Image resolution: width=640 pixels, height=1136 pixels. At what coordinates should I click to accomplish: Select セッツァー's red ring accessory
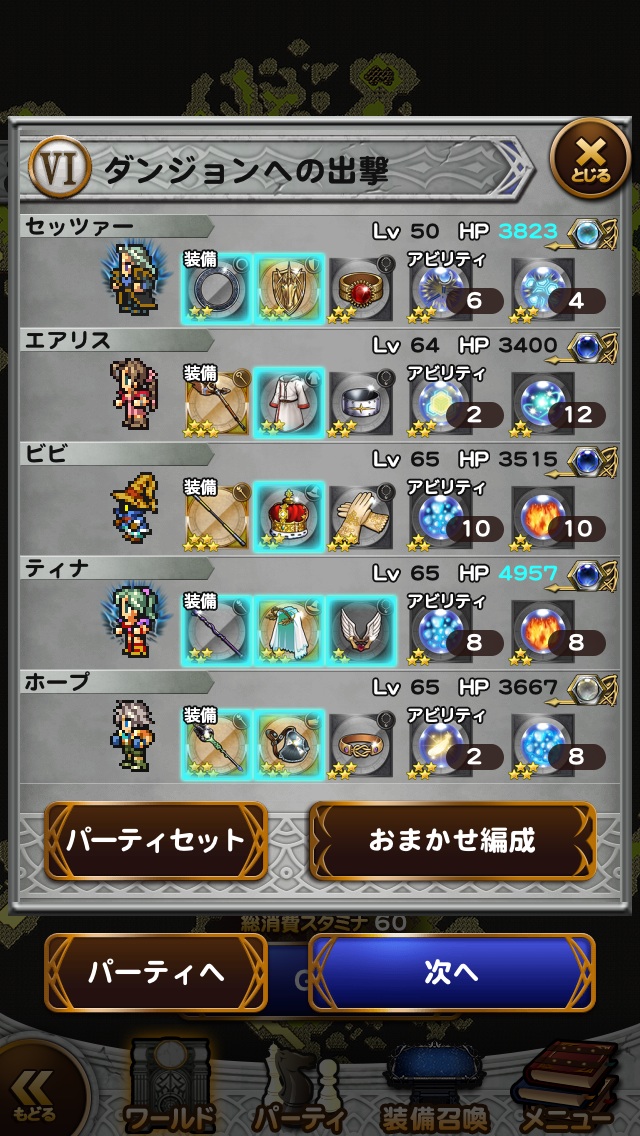[x=361, y=288]
